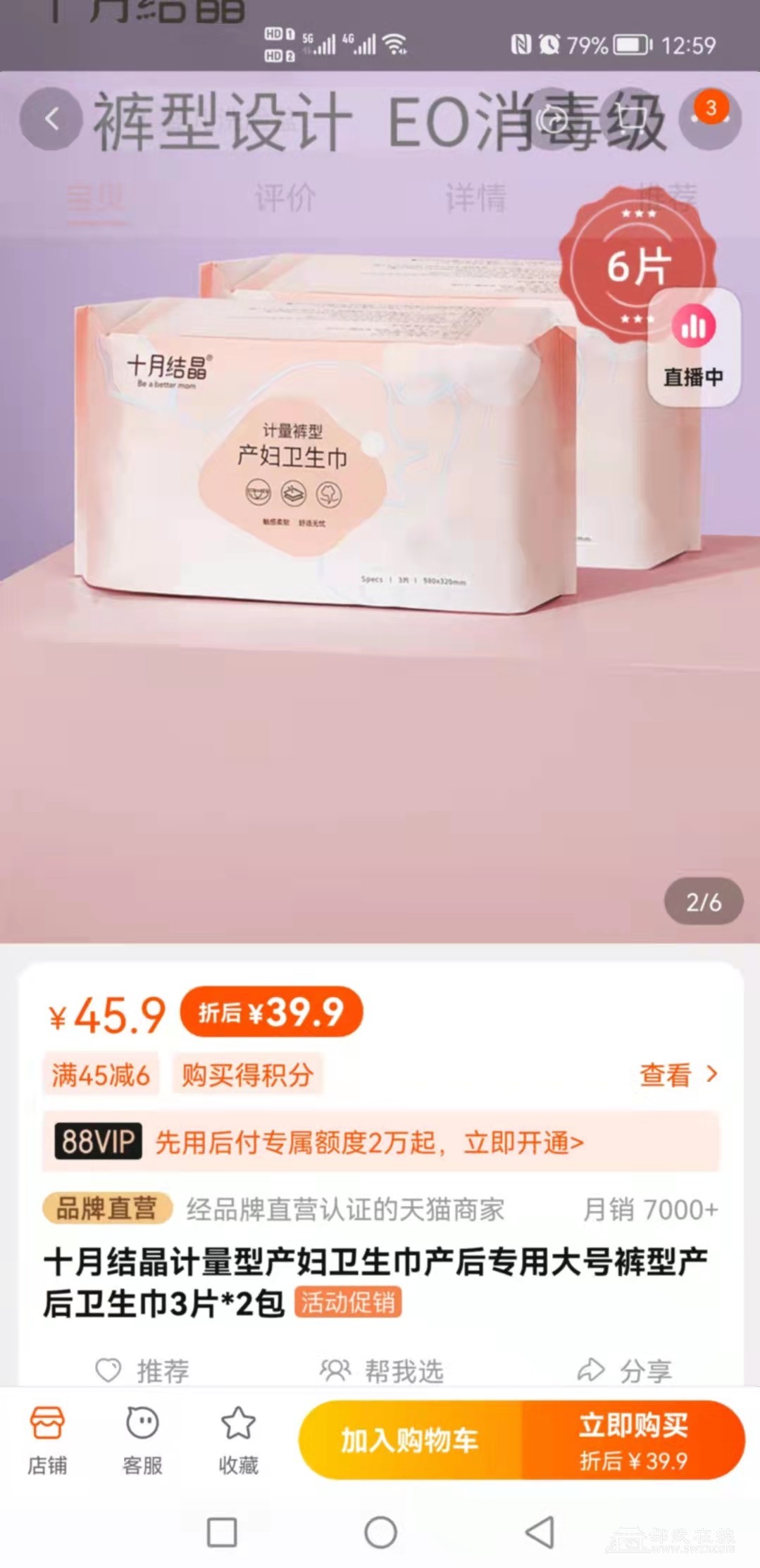Tap 加入购物车 to add to cart

pos(410,1440)
